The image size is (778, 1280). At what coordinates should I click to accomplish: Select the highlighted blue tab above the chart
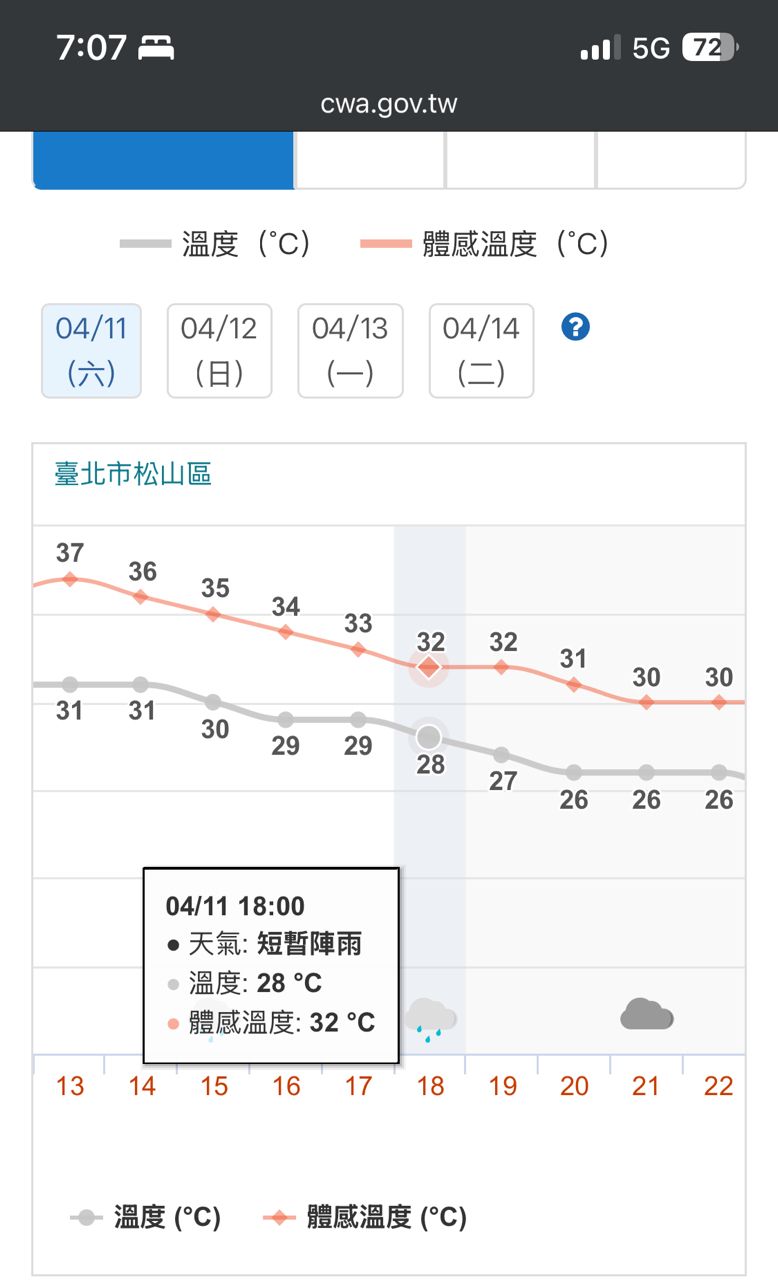(164, 160)
